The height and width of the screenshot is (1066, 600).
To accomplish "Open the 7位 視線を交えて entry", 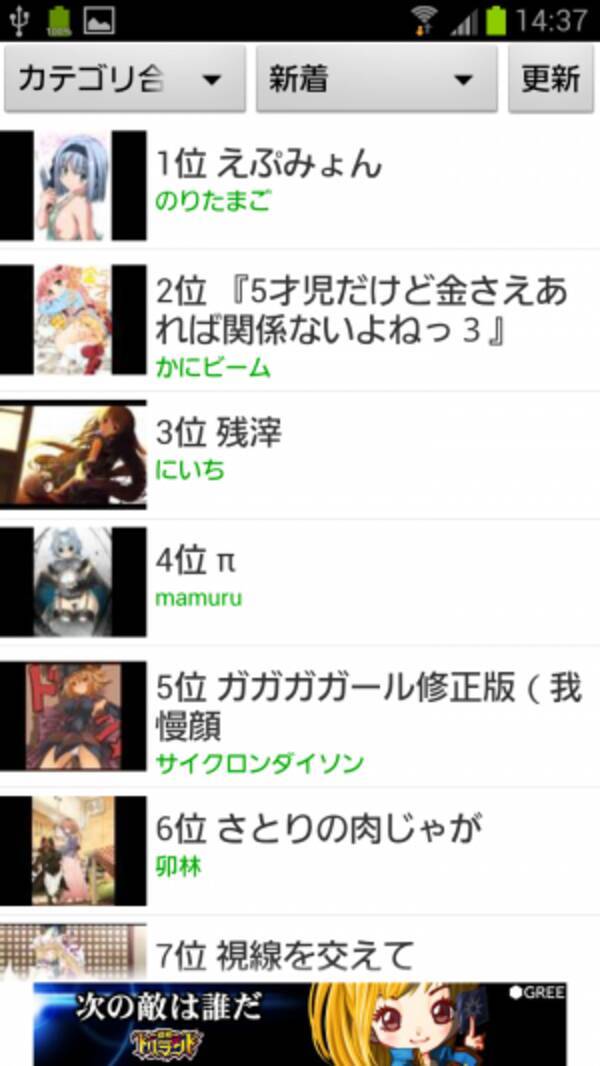I will (x=300, y=955).
